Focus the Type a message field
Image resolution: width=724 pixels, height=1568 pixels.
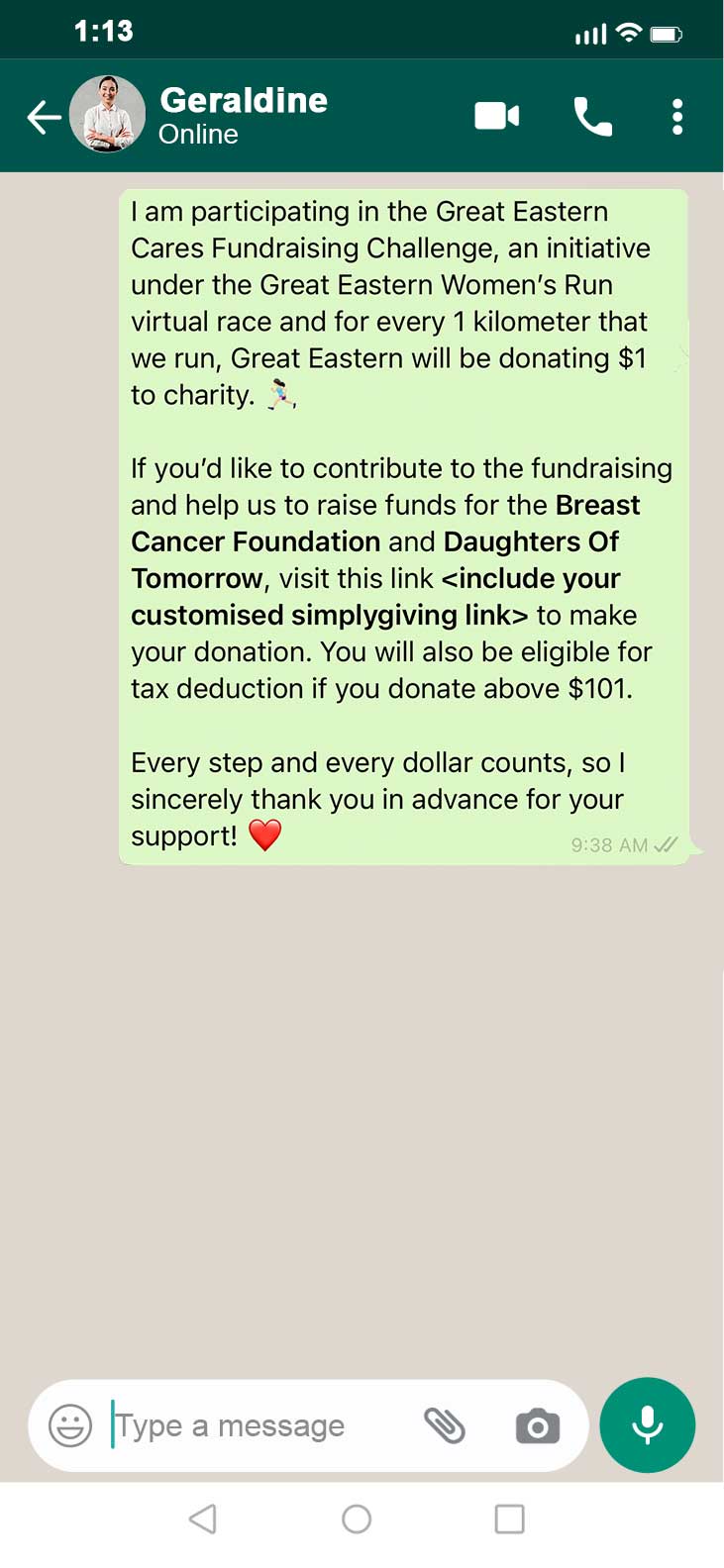pyautogui.click(x=258, y=1425)
